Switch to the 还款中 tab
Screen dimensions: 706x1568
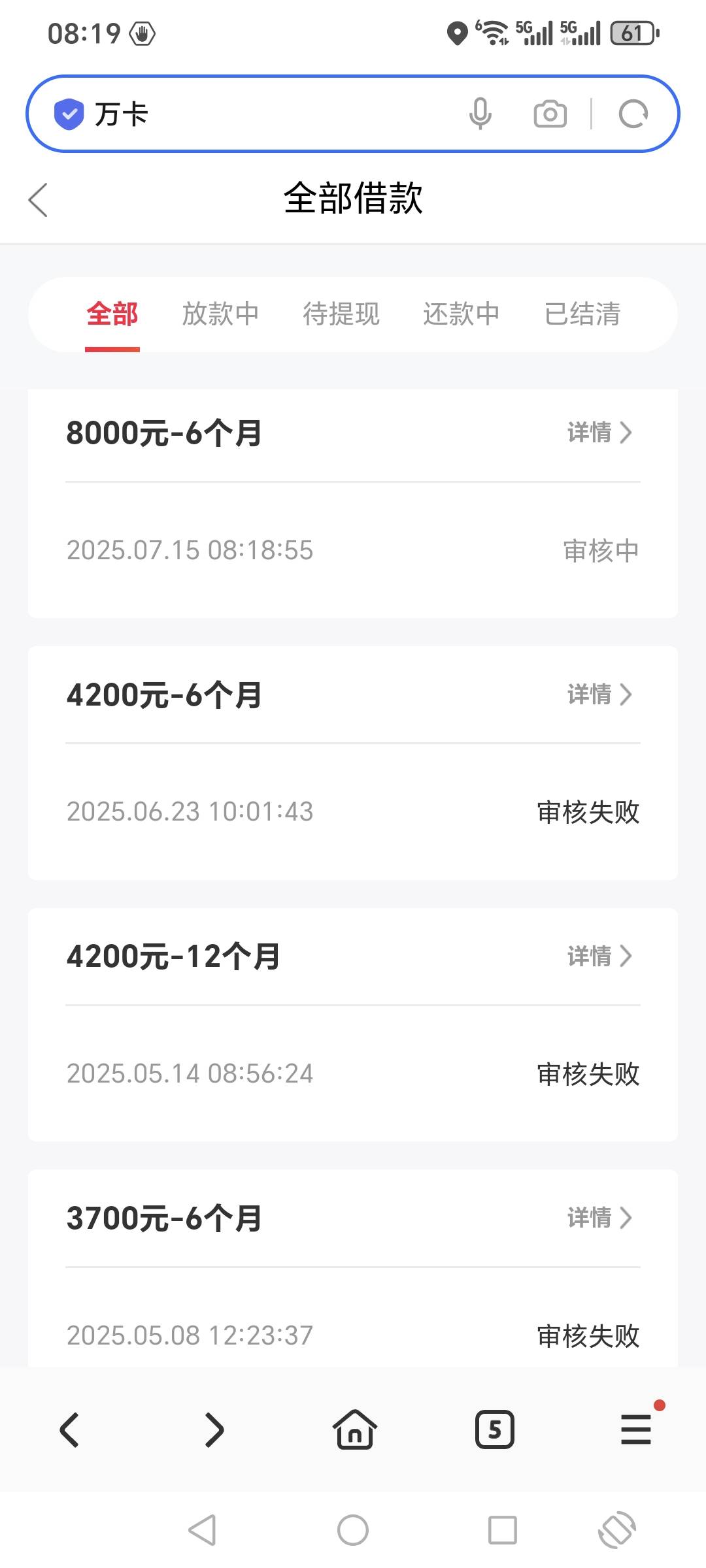pos(462,314)
